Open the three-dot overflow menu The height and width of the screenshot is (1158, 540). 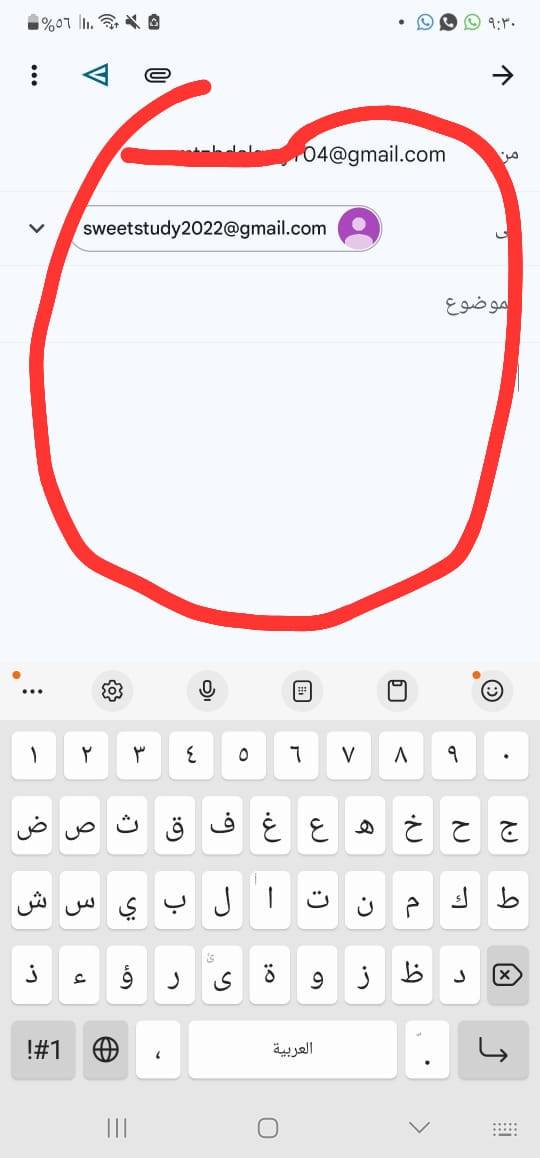34,75
